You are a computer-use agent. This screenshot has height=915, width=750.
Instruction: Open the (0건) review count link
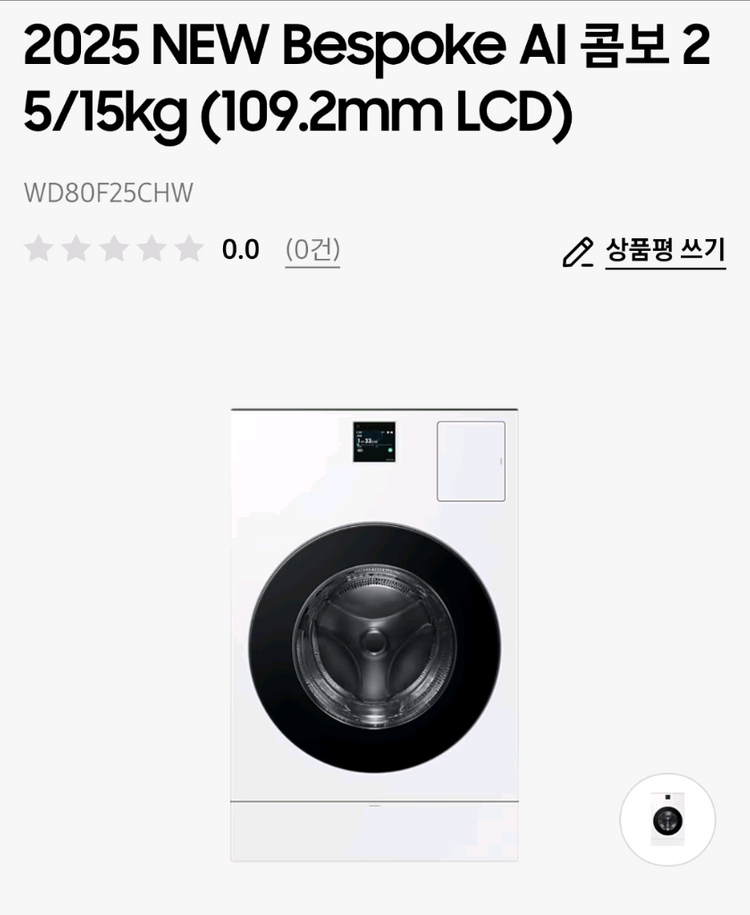click(313, 249)
